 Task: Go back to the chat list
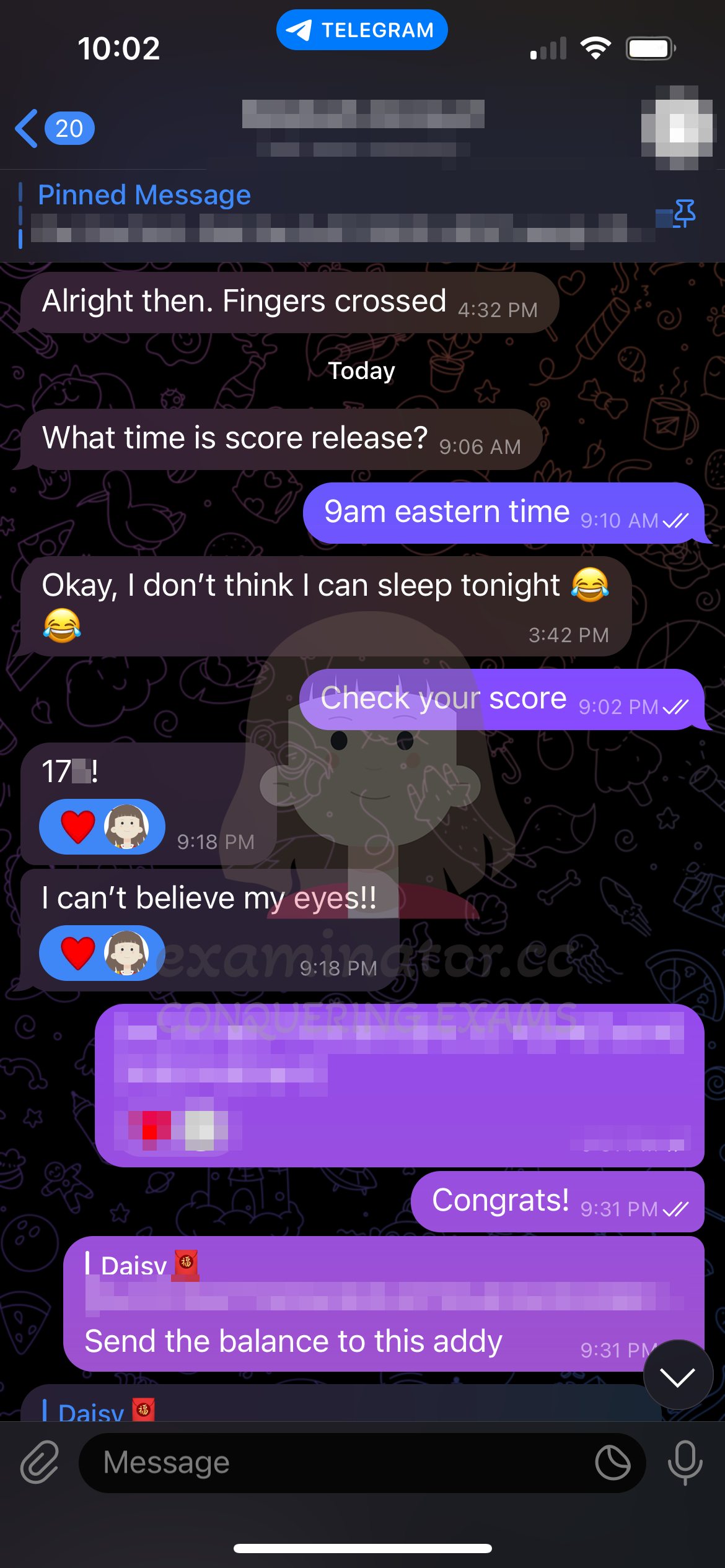tap(55, 128)
